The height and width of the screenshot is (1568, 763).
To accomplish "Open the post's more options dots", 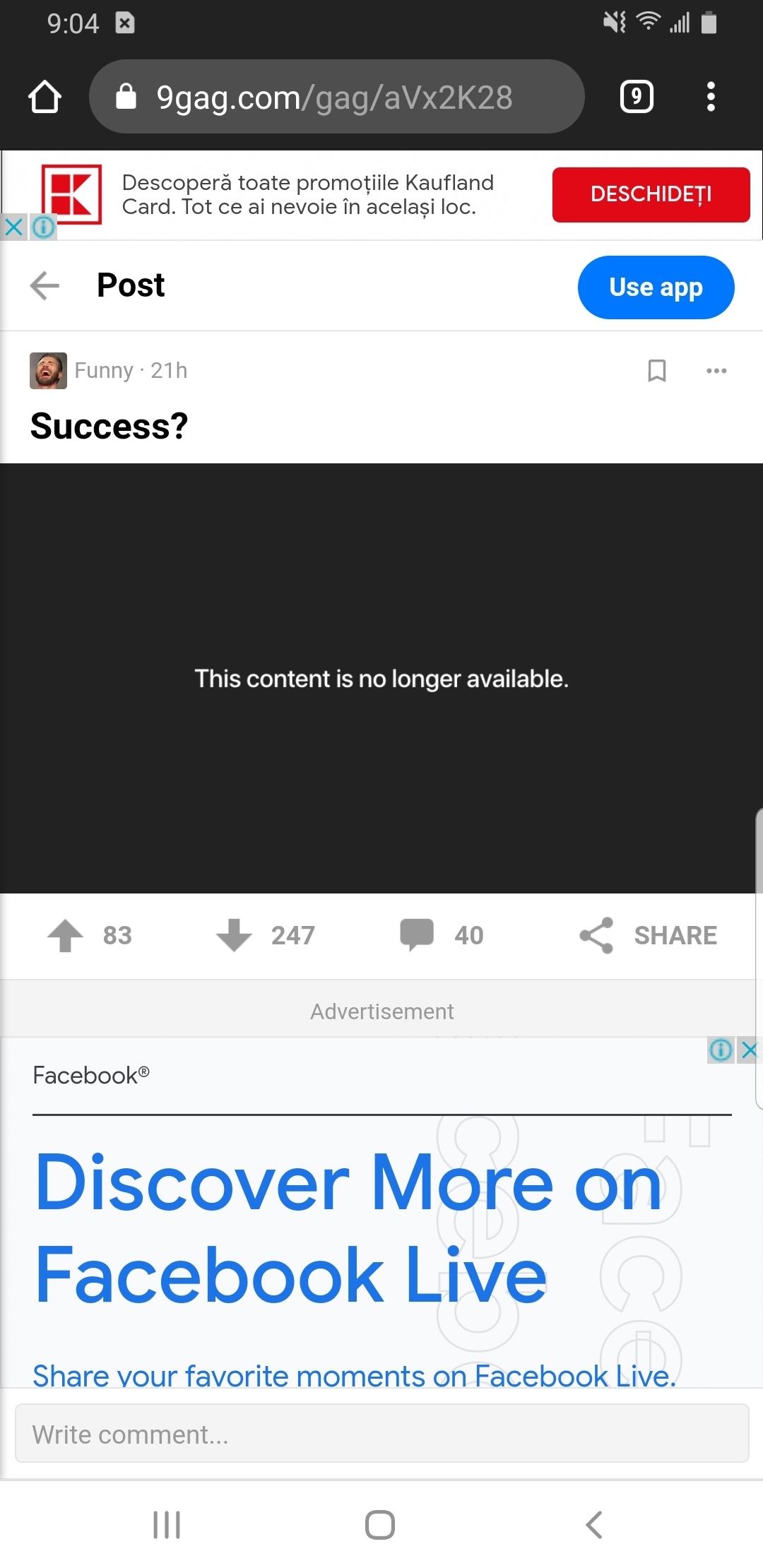I will point(716,371).
